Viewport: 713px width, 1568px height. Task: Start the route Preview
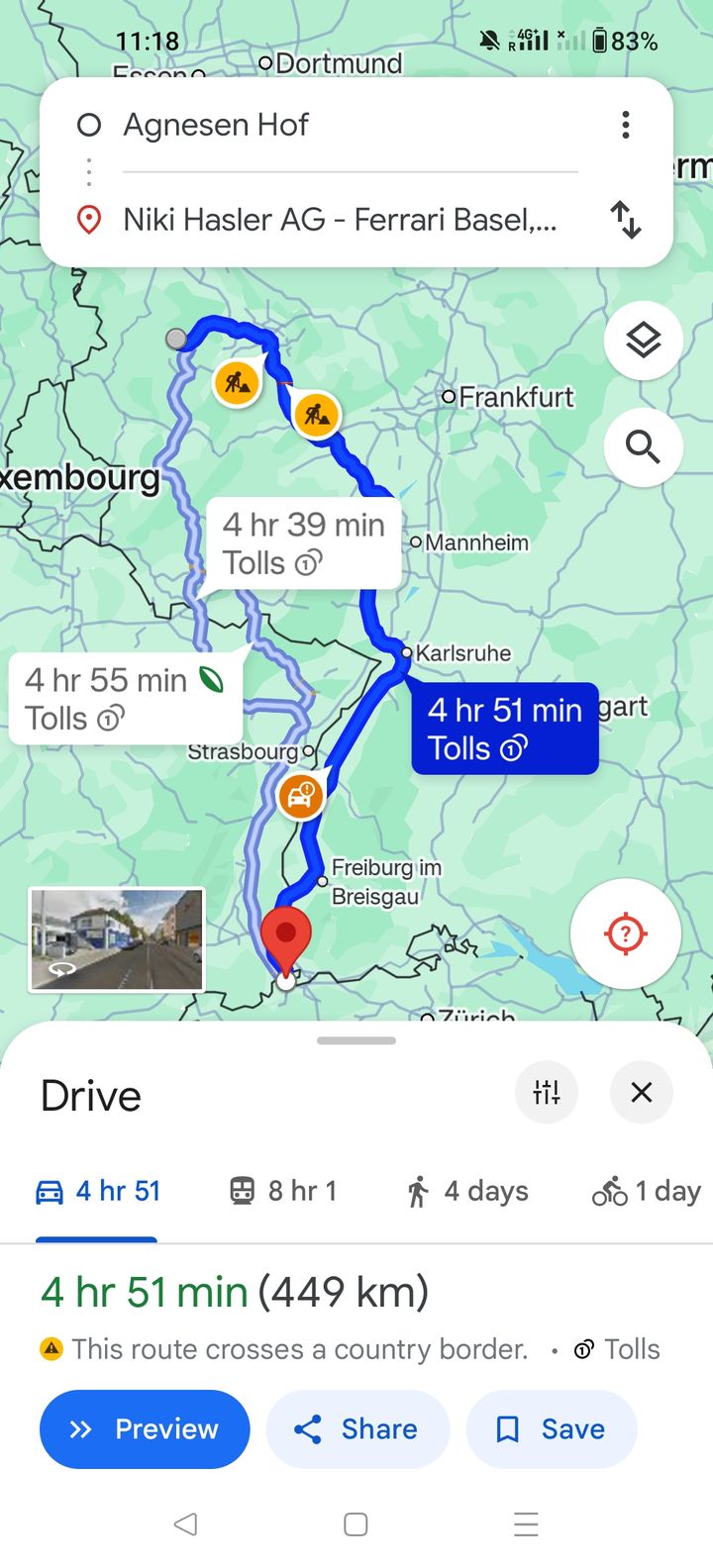pyautogui.click(x=145, y=1429)
